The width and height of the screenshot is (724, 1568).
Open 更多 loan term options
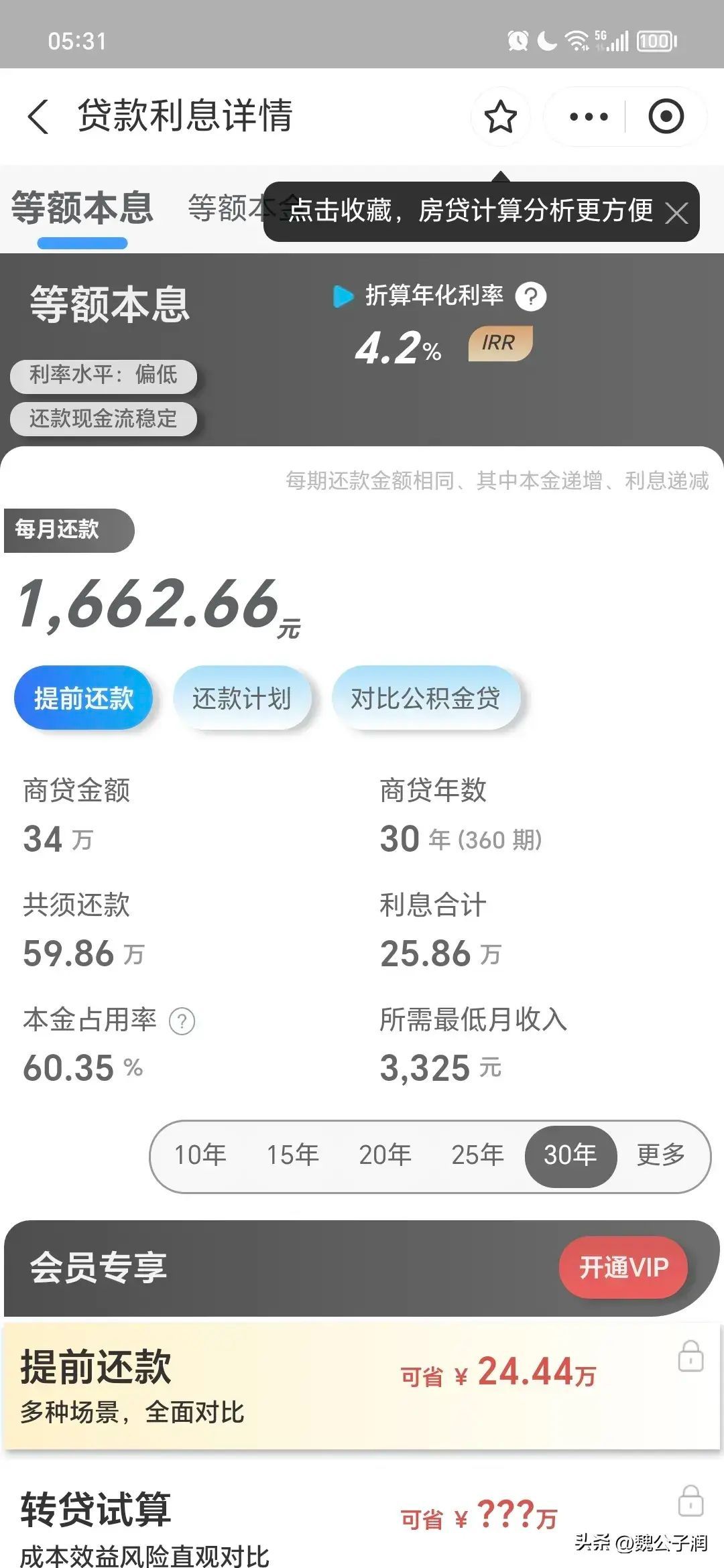click(661, 1155)
